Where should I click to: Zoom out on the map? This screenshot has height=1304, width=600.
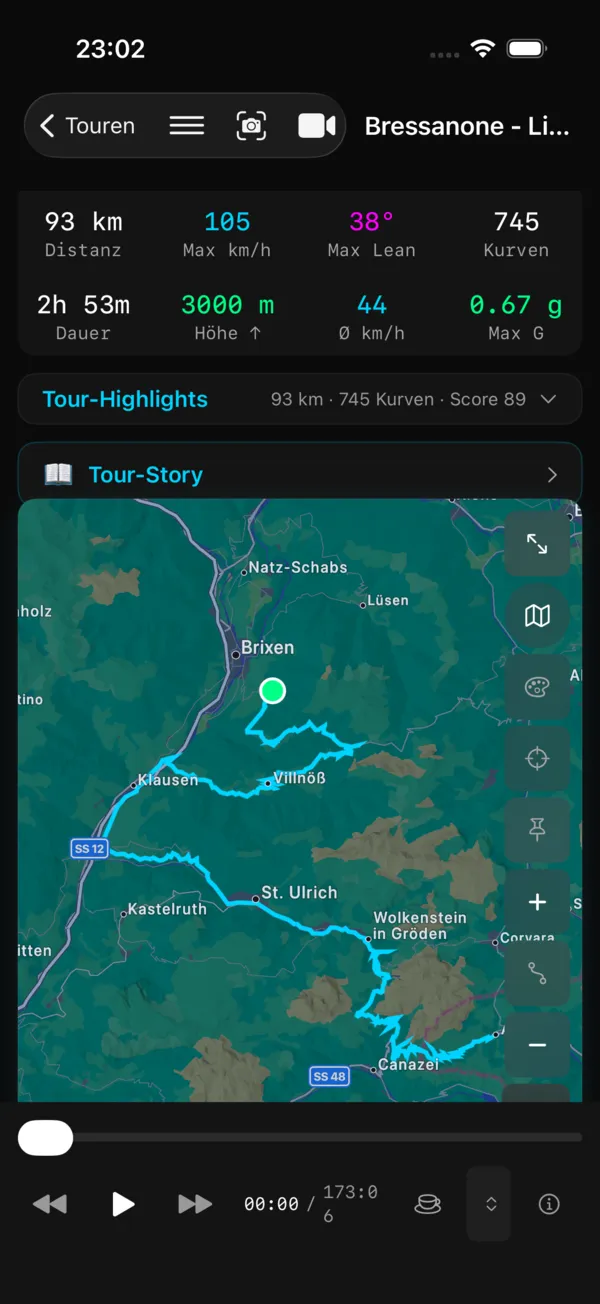tap(537, 1045)
